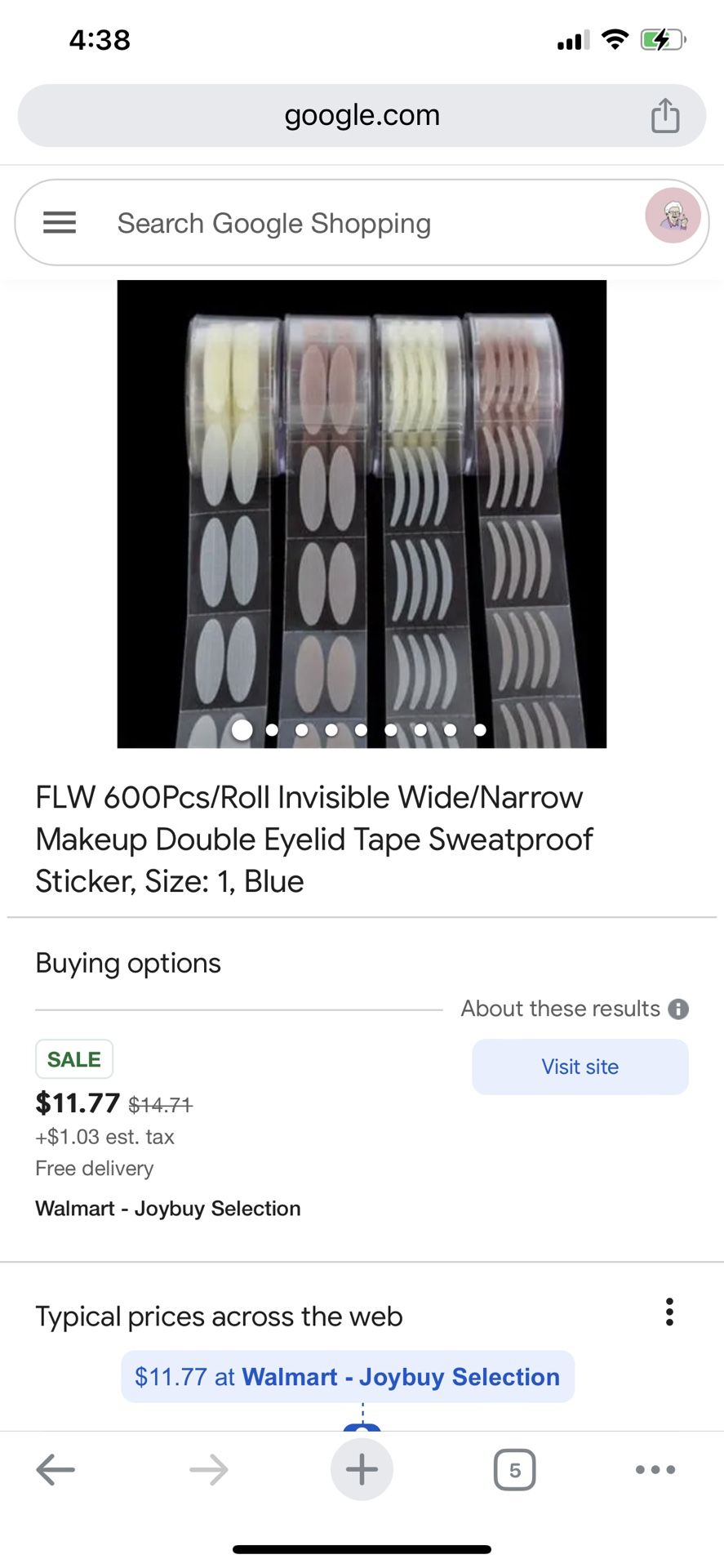Viewport: 724px width, 1568px height.
Task: Tap the forward navigation arrow
Action: 208,1470
